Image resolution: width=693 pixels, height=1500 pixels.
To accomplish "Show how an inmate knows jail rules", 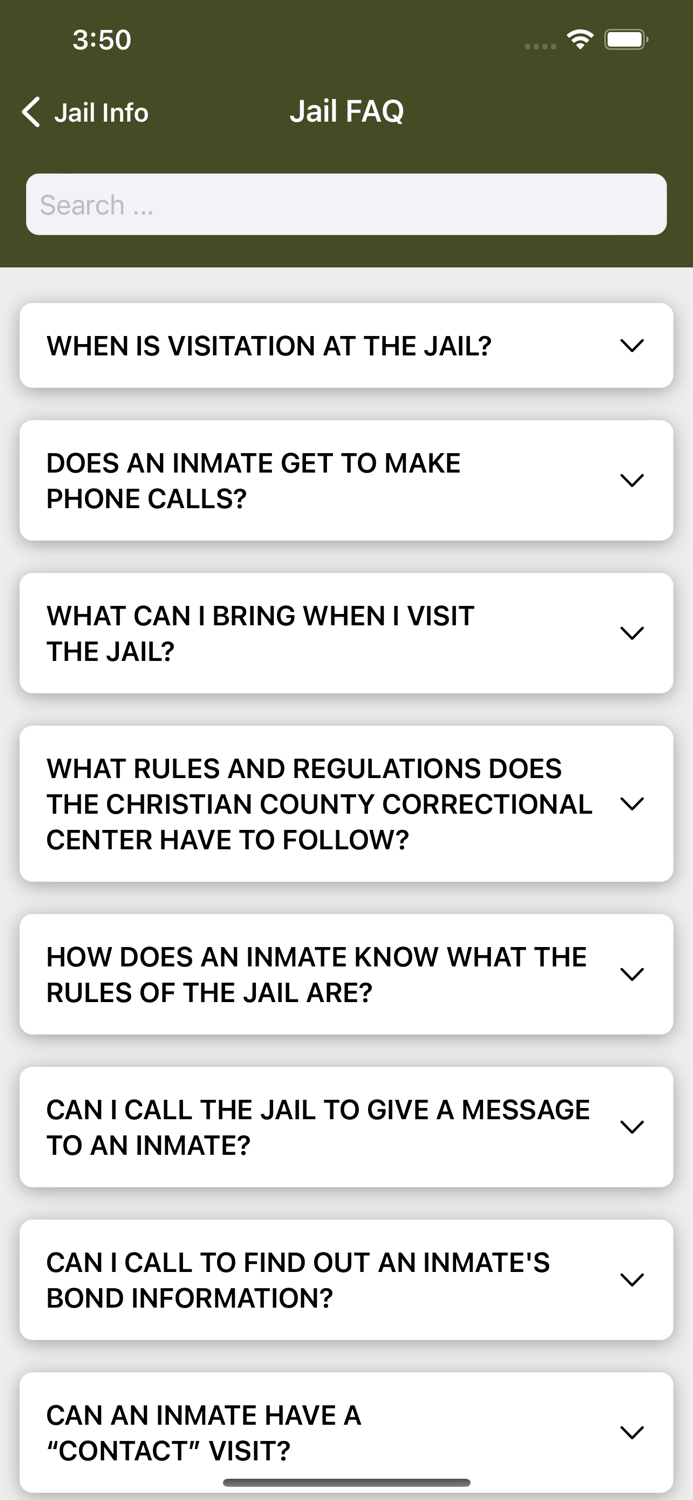I will (x=346, y=974).
